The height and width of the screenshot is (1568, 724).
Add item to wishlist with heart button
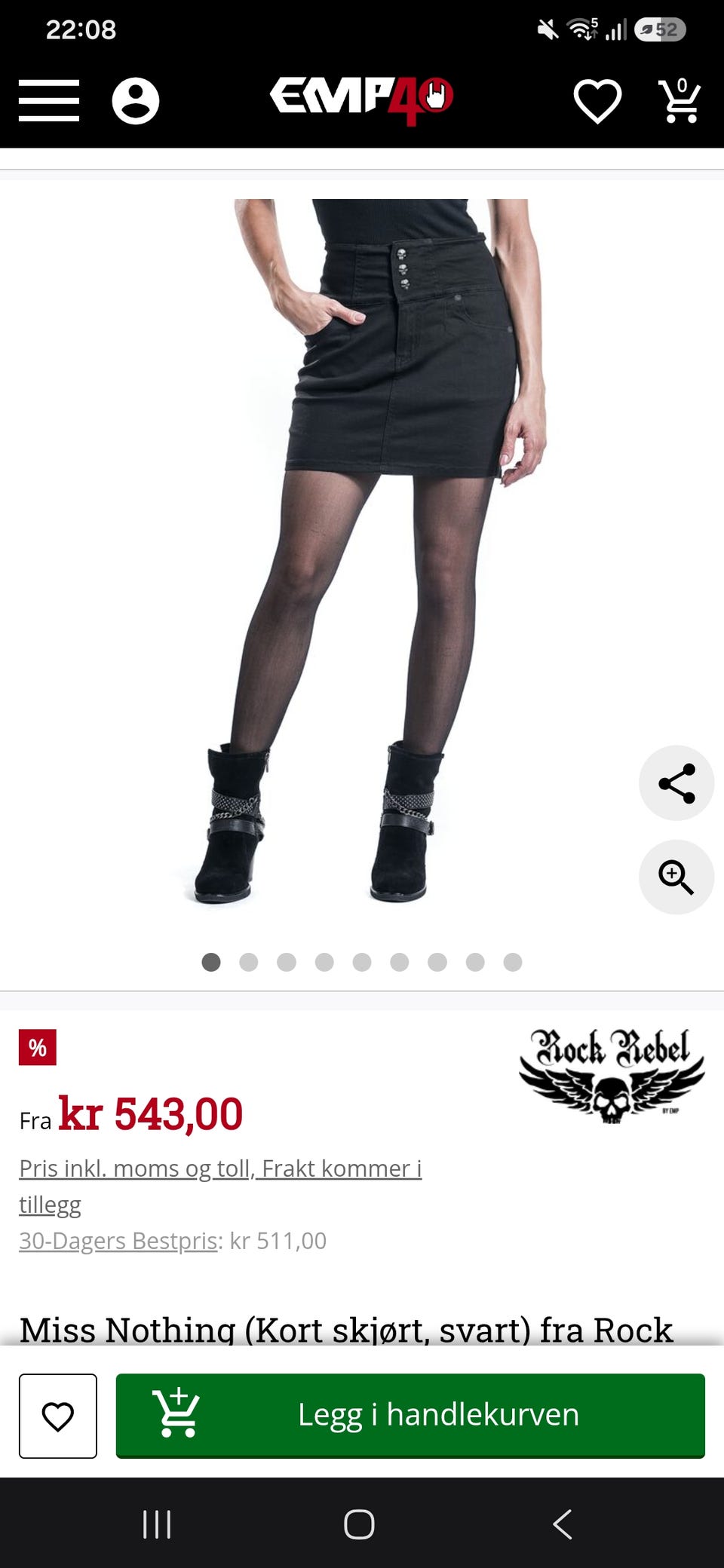[58, 1416]
